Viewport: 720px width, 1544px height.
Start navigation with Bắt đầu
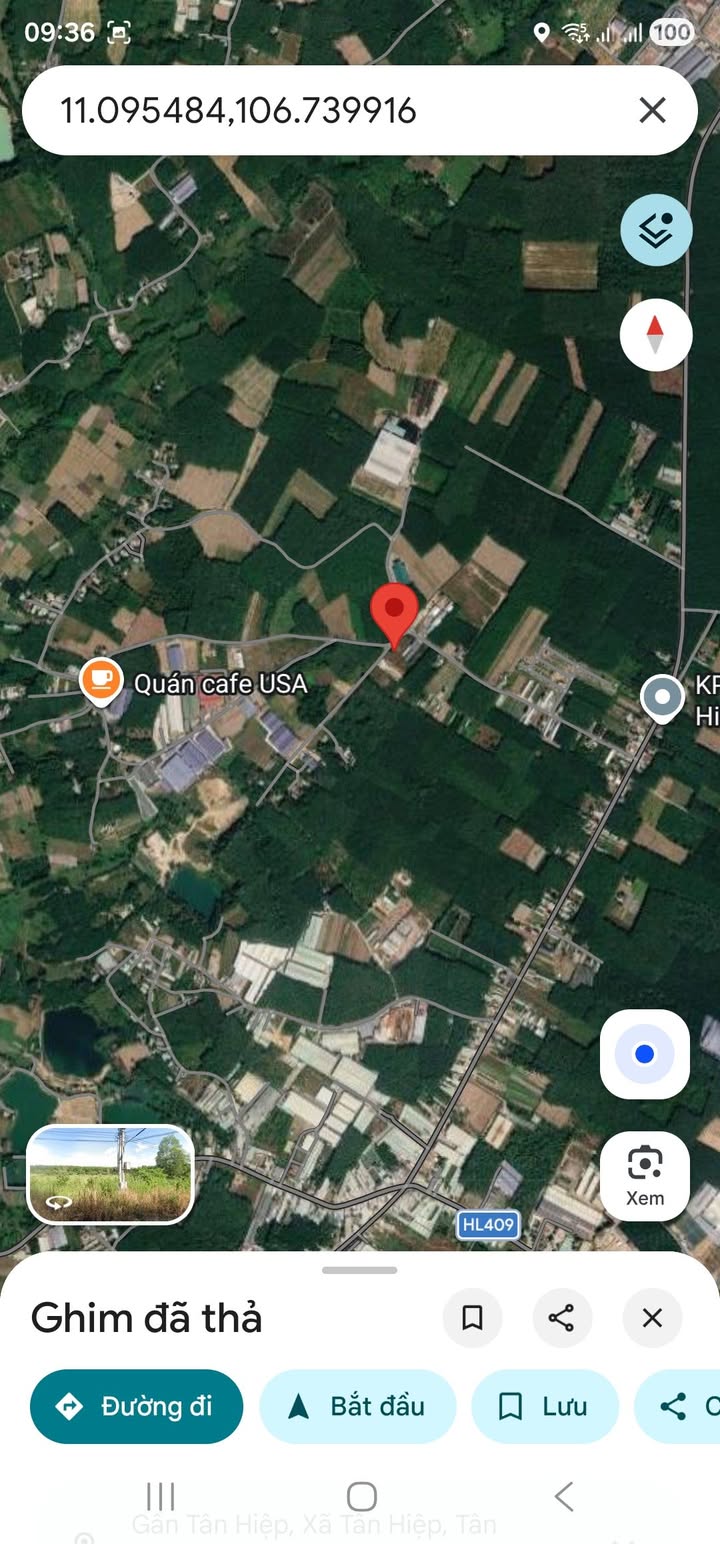pyautogui.click(x=357, y=1406)
